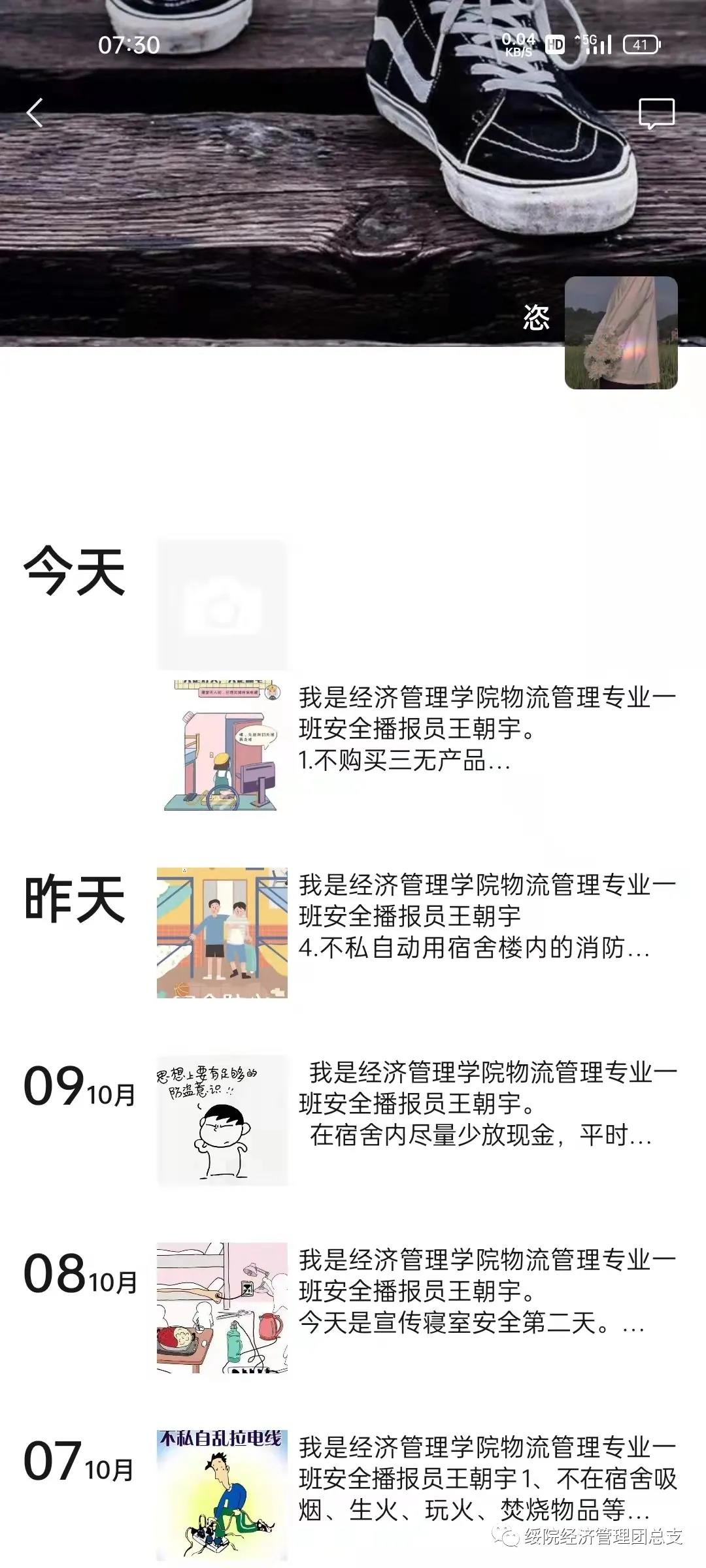Open the 08 10月 post on 寝室安全
This screenshot has width=706, height=1568.
[x=486, y=1292]
